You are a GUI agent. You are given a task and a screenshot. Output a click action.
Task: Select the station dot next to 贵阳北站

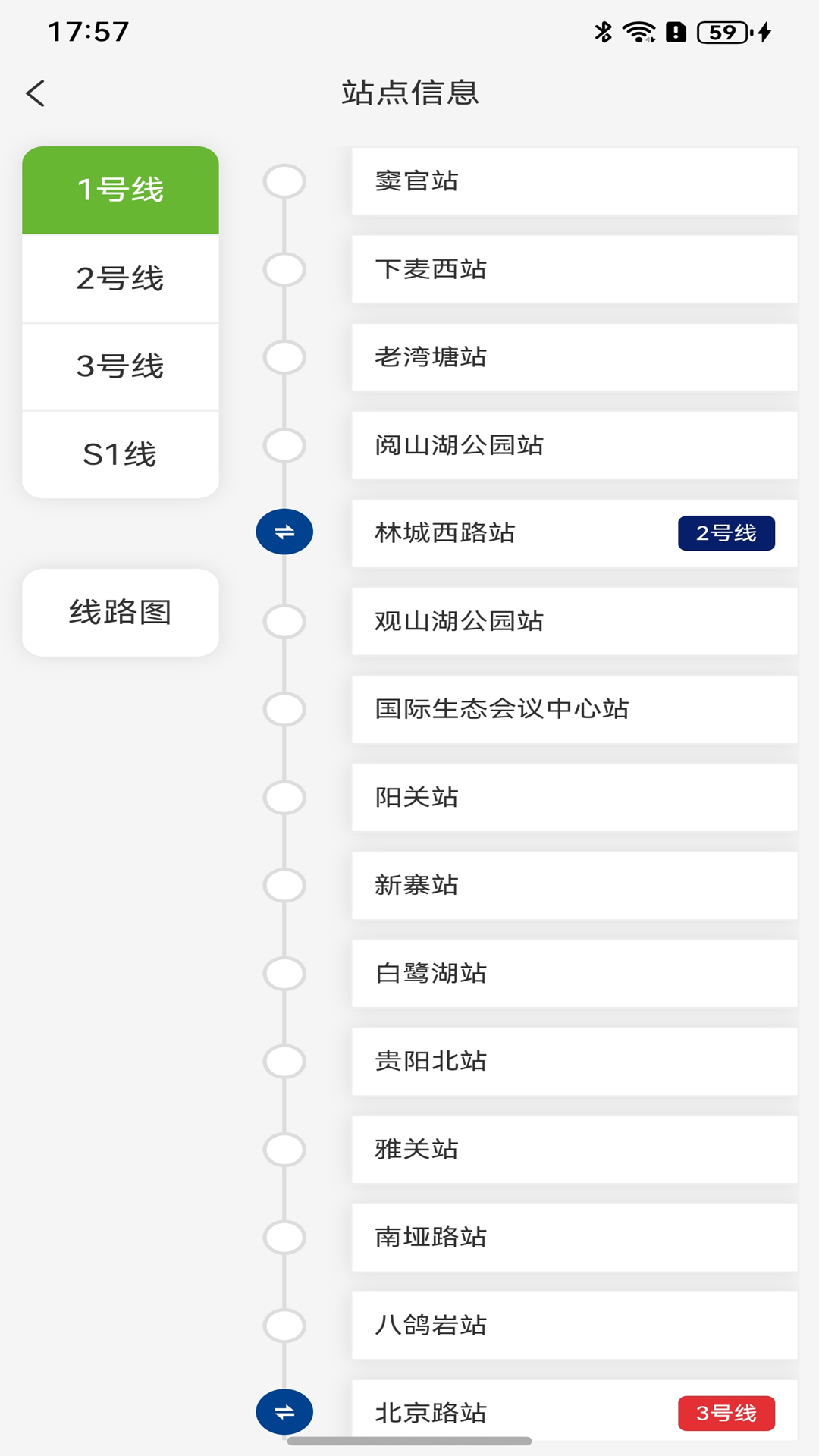pos(284,1061)
